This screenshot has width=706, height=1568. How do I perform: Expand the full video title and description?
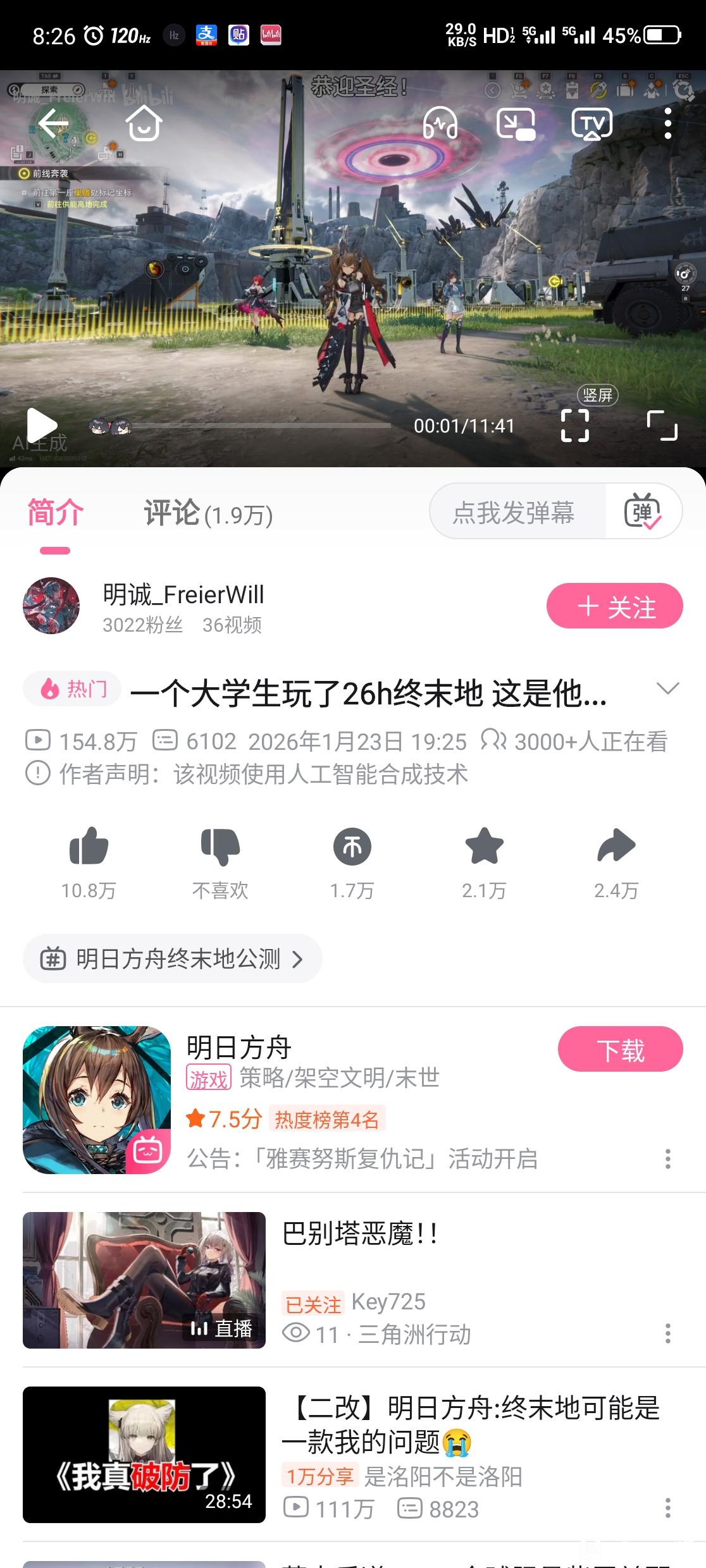pyautogui.click(x=667, y=689)
